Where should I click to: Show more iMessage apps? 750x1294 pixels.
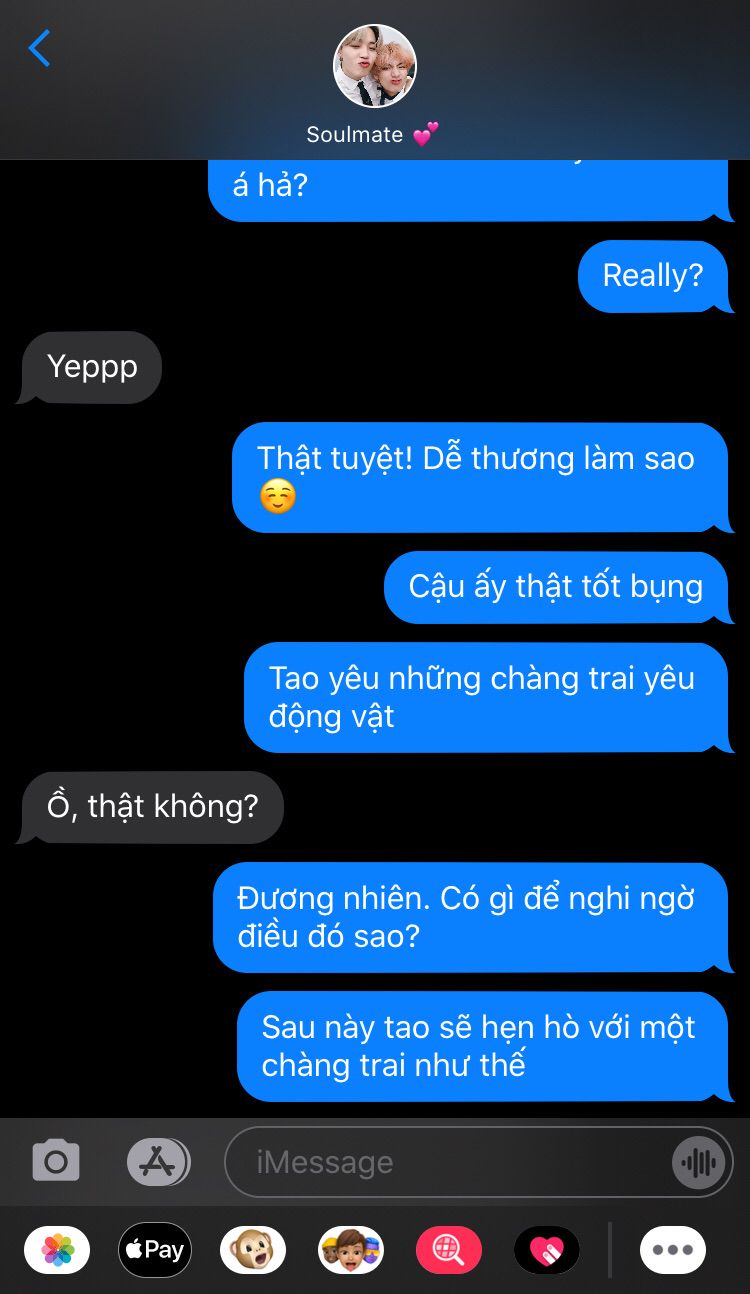[673, 1249]
